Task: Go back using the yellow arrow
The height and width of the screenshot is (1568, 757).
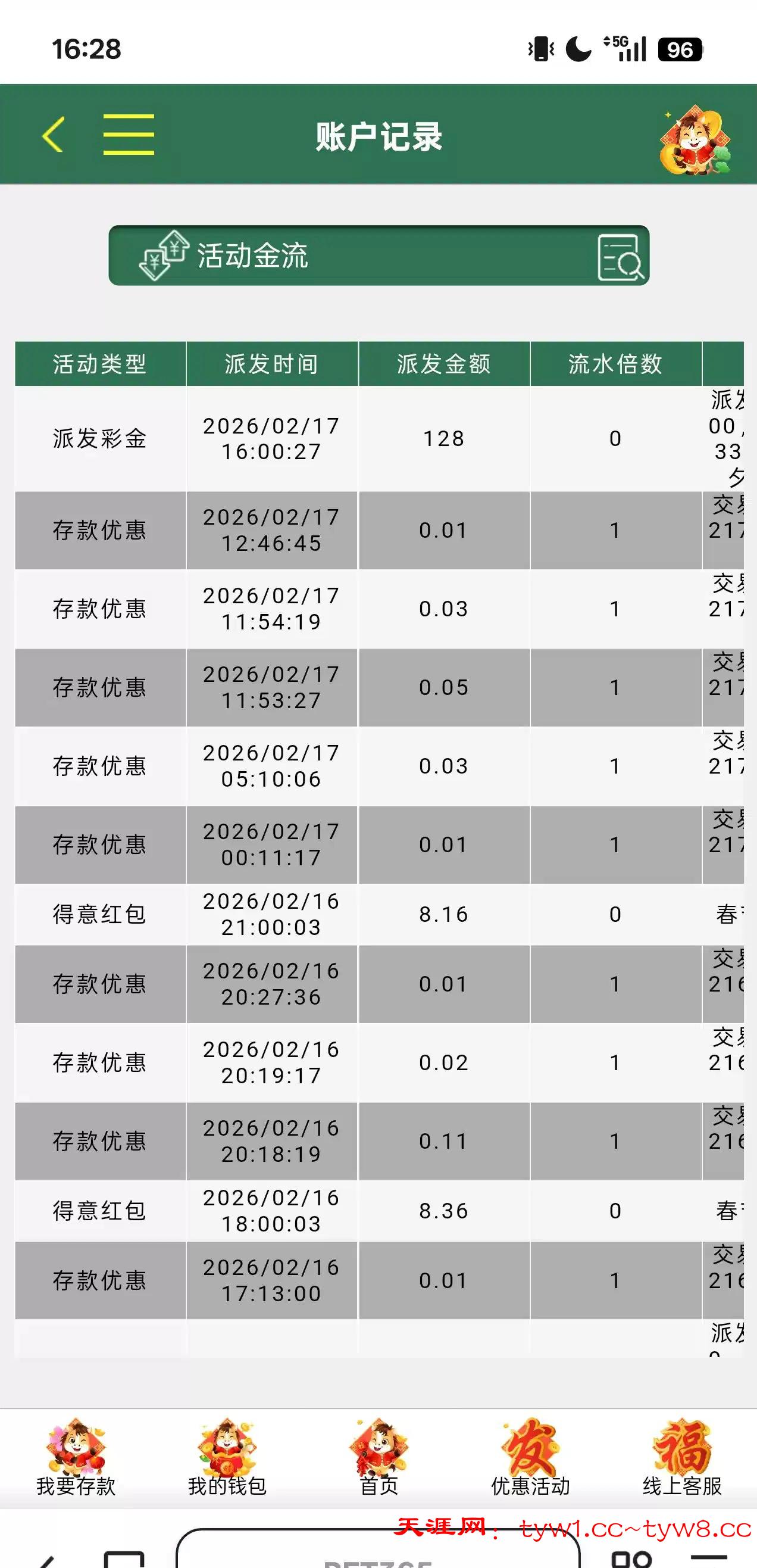Action: 53,135
